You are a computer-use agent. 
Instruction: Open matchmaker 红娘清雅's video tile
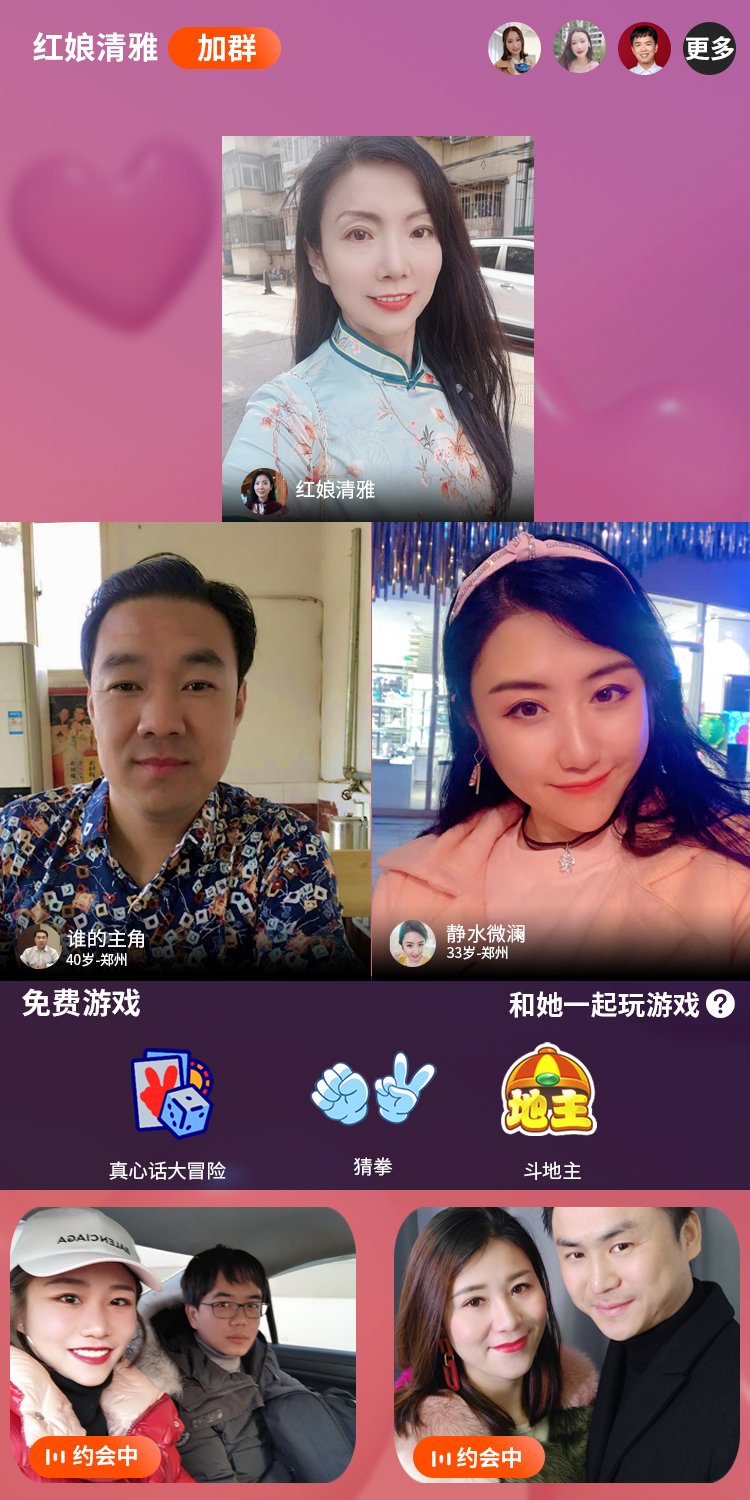378,328
